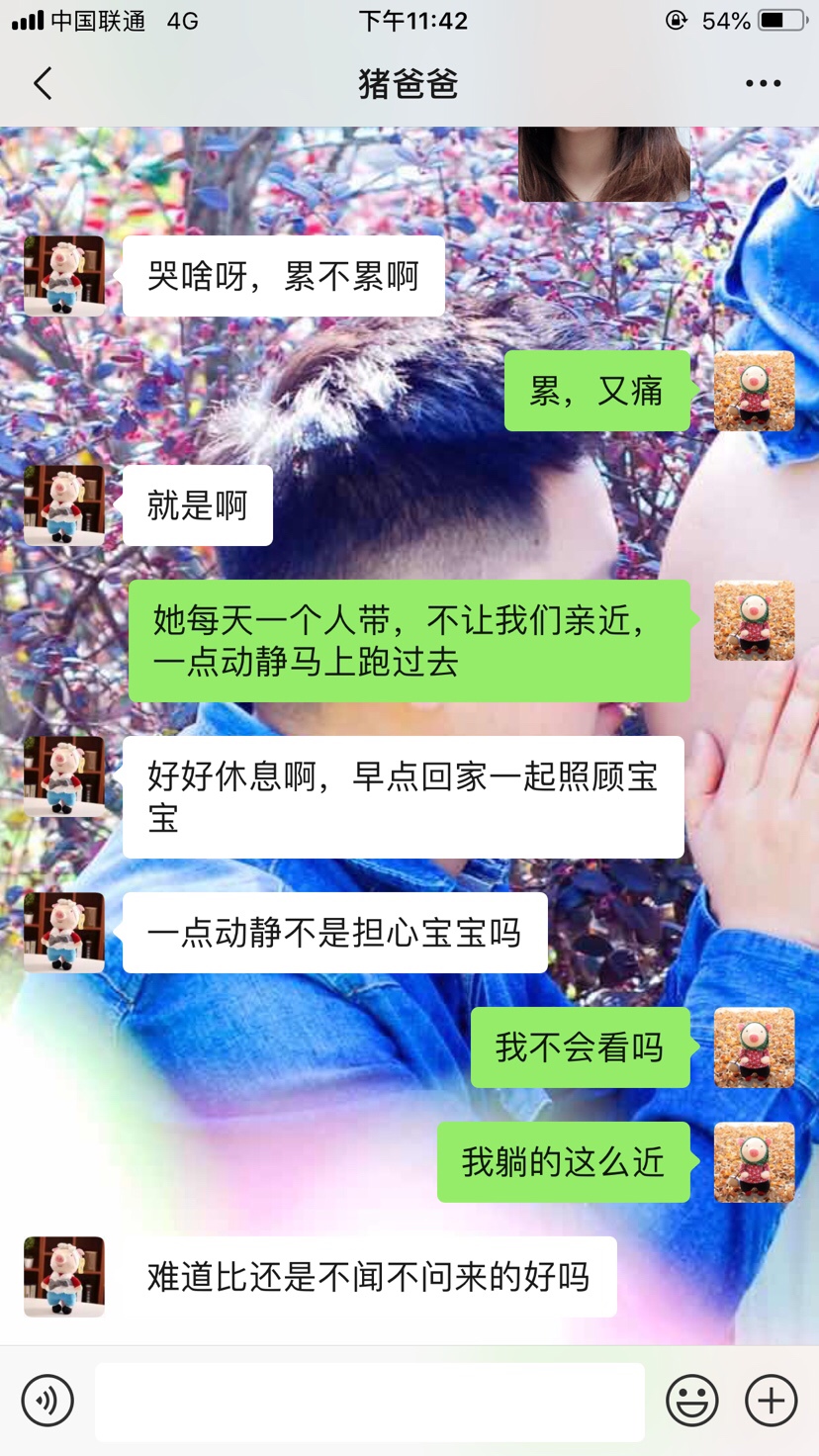This screenshot has height=1456, width=819.
Task: Open the plus attachments menu
Action: click(771, 1401)
